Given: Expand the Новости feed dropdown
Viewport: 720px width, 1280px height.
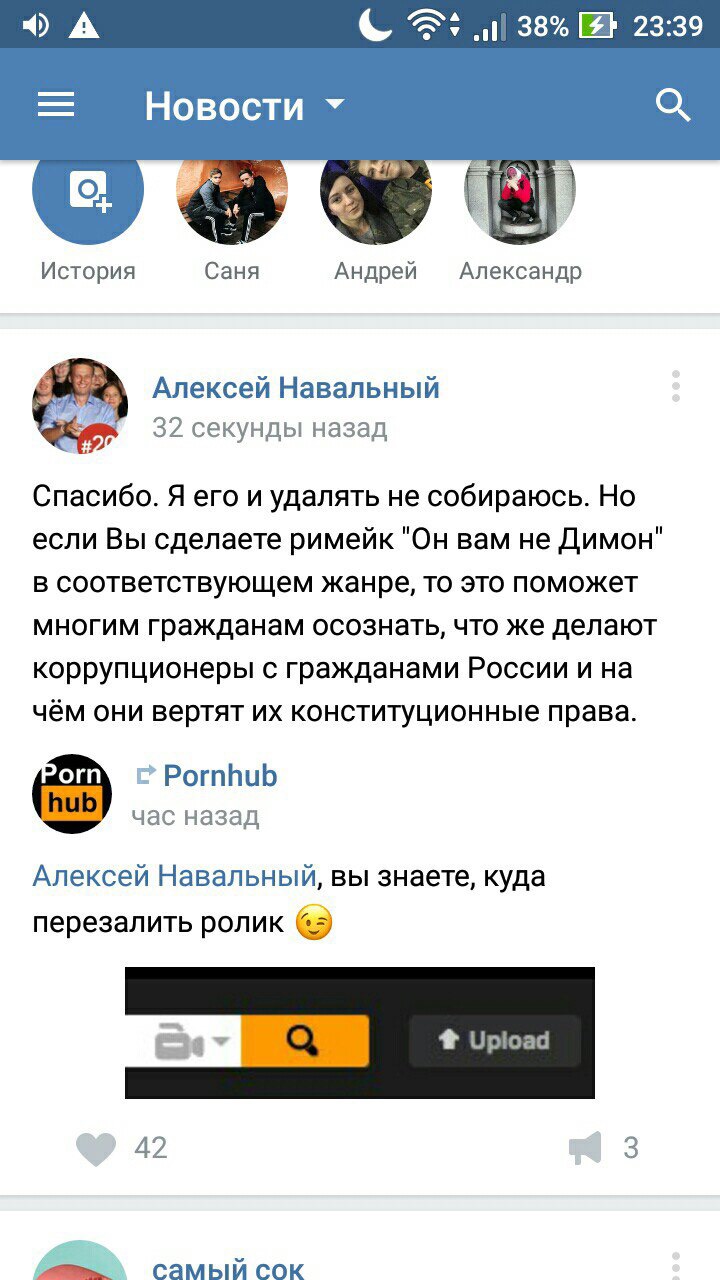Looking at the screenshot, I should (336, 105).
